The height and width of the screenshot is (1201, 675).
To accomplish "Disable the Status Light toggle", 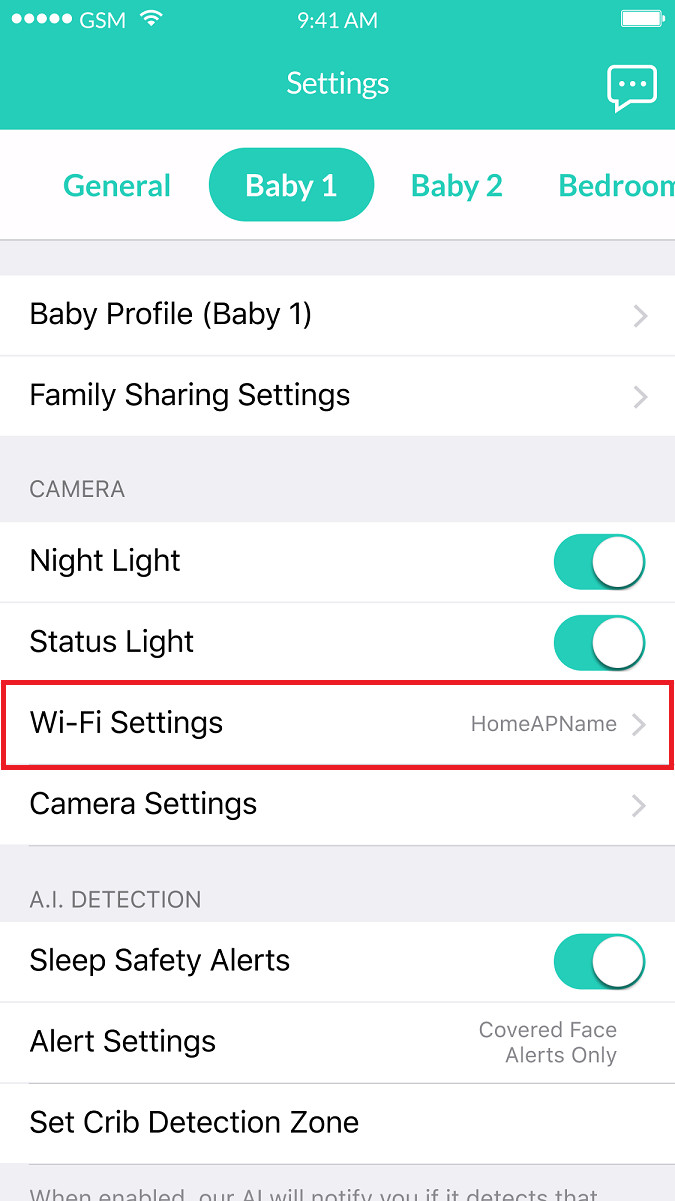I will coord(599,642).
